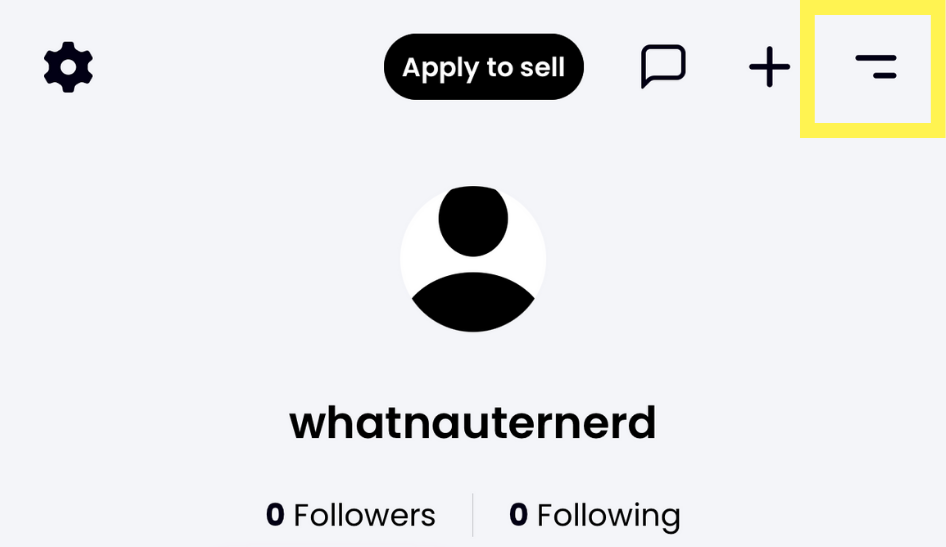The image size is (946, 547).
Task: View the 0 Followers list
Action: (x=351, y=515)
